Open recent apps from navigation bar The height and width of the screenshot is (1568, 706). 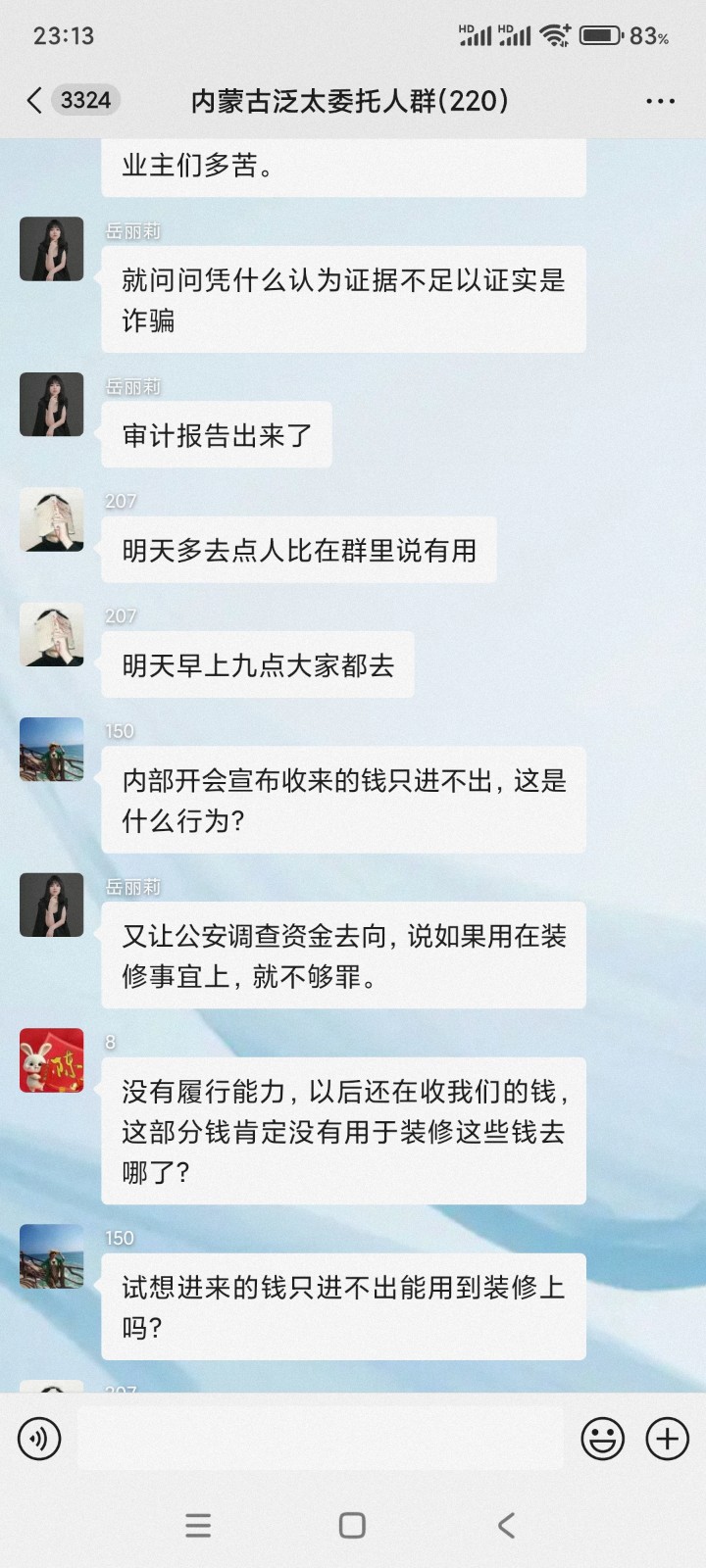pyautogui.click(x=198, y=1525)
